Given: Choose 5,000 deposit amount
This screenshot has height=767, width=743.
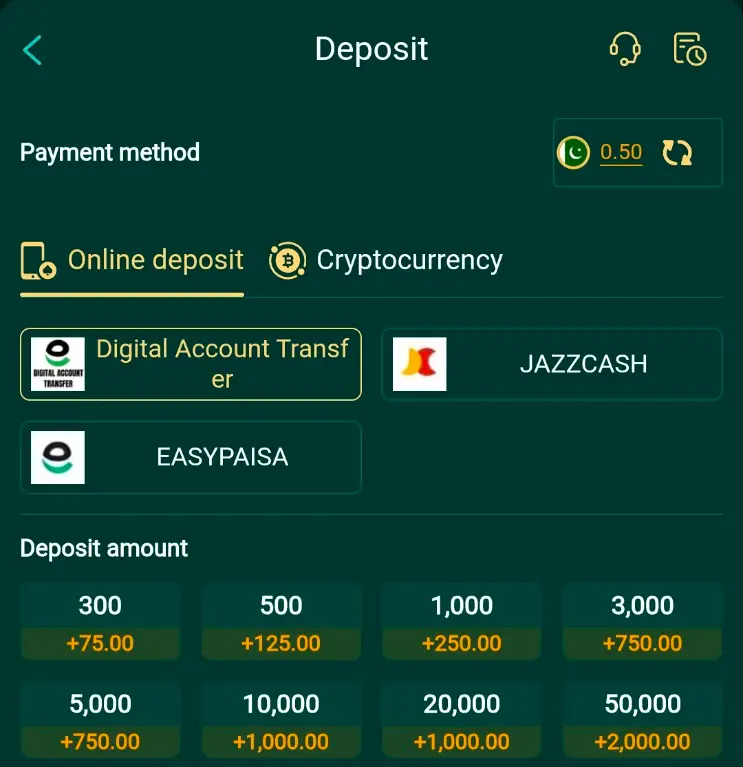Looking at the screenshot, I should (100, 720).
